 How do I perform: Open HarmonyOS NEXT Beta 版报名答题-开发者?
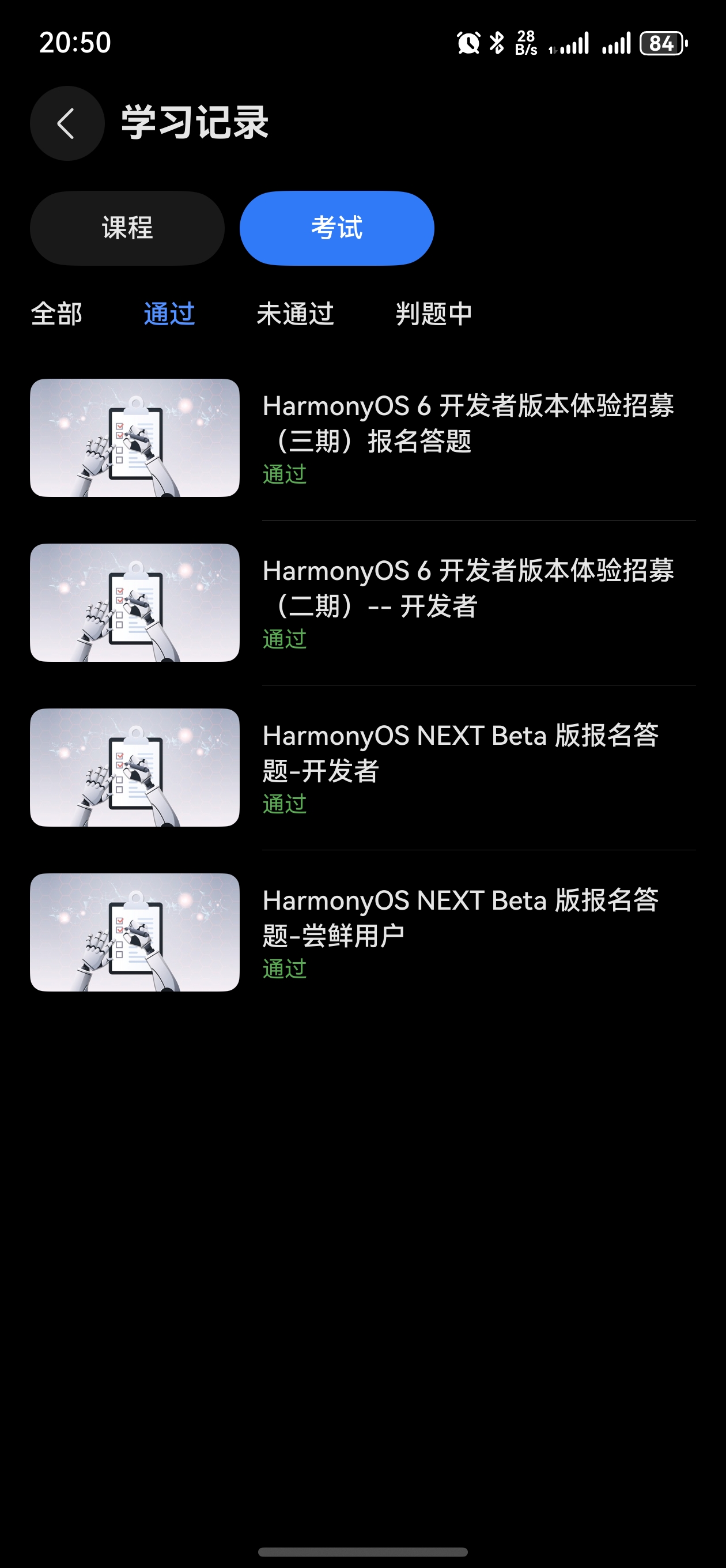pos(460,753)
